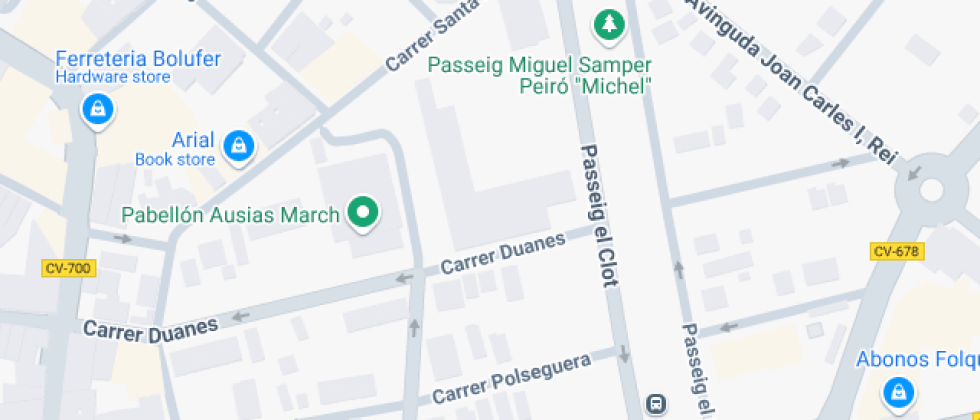Open the Abonos Folqu shop pin
980x420 pixels.
point(899,392)
